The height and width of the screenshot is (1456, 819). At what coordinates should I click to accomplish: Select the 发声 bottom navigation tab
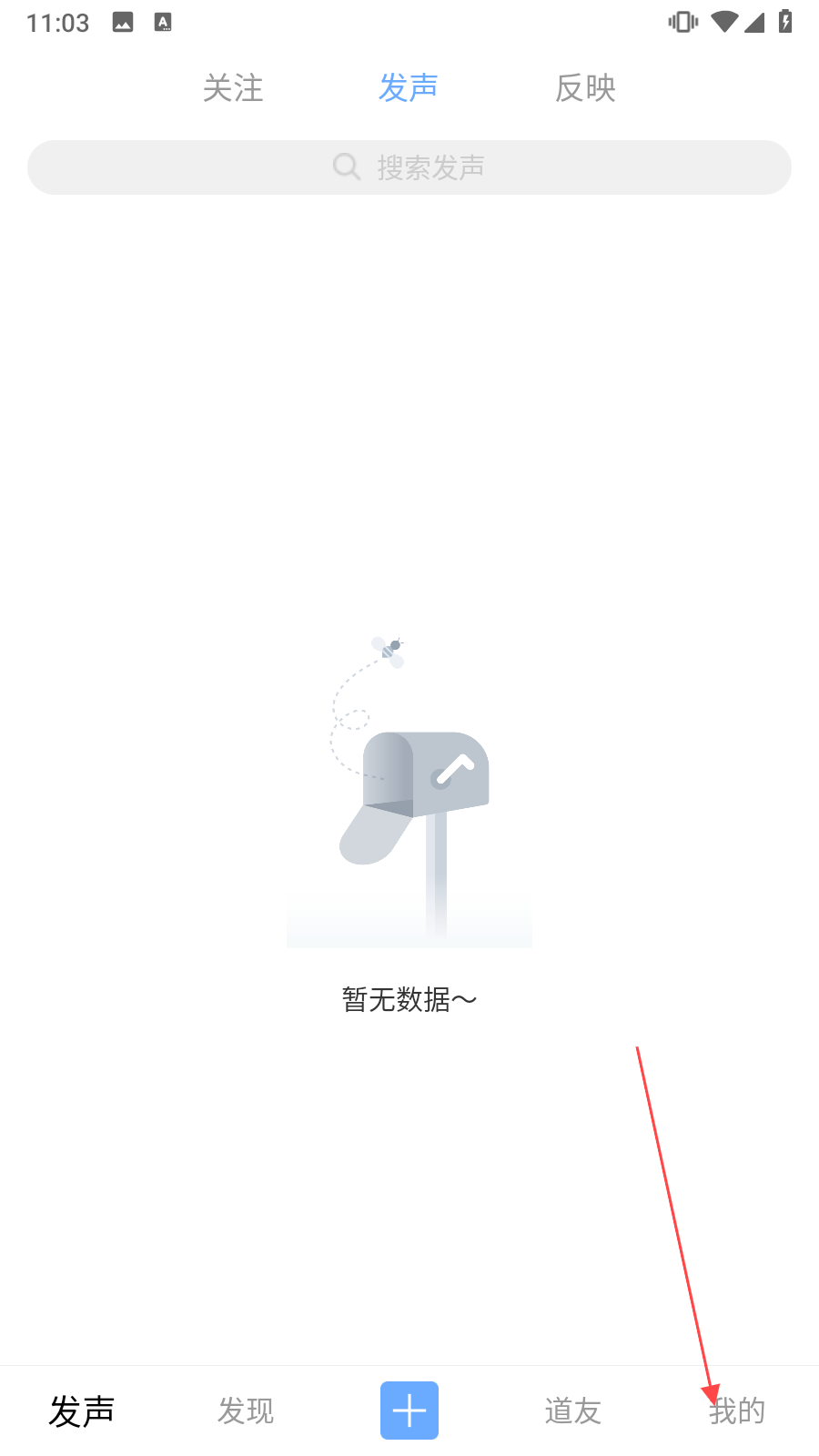pos(82,1411)
